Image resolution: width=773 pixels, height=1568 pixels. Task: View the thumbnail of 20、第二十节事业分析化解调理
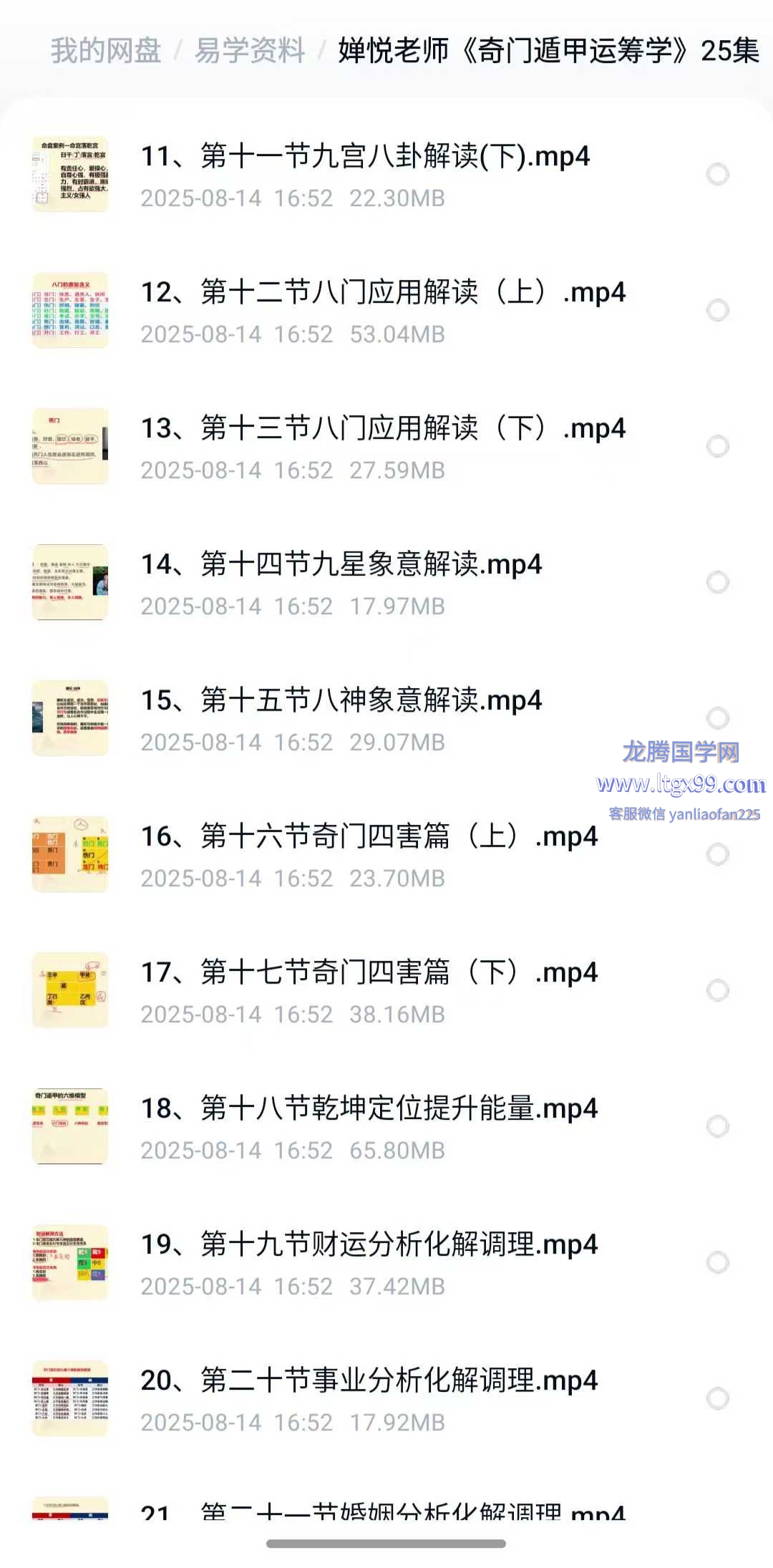[x=70, y=1398]
